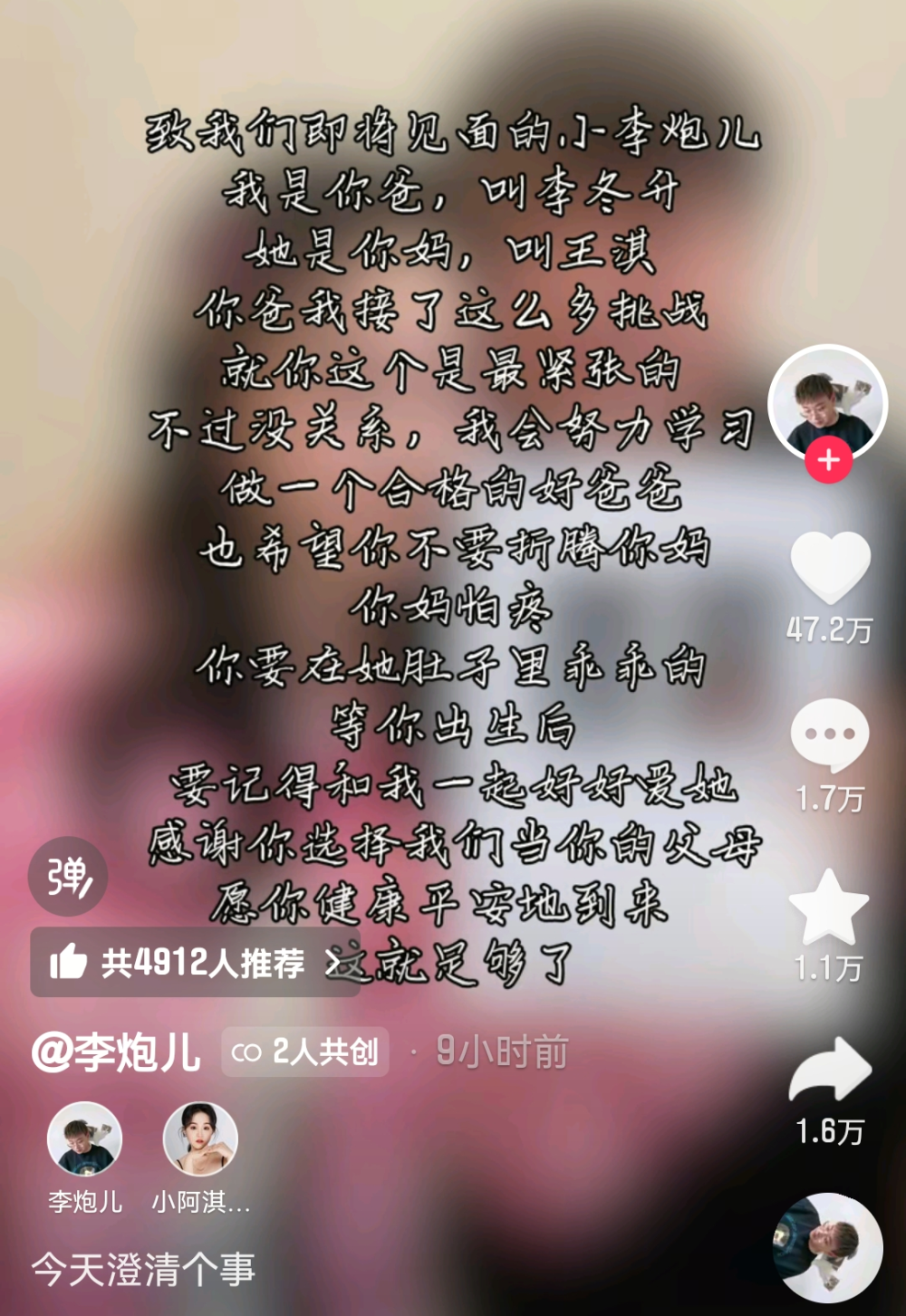The height and width of the screenshot is (1316, 906).
Task: Open the rotating music disc
Action: [x=828, y=1247]
